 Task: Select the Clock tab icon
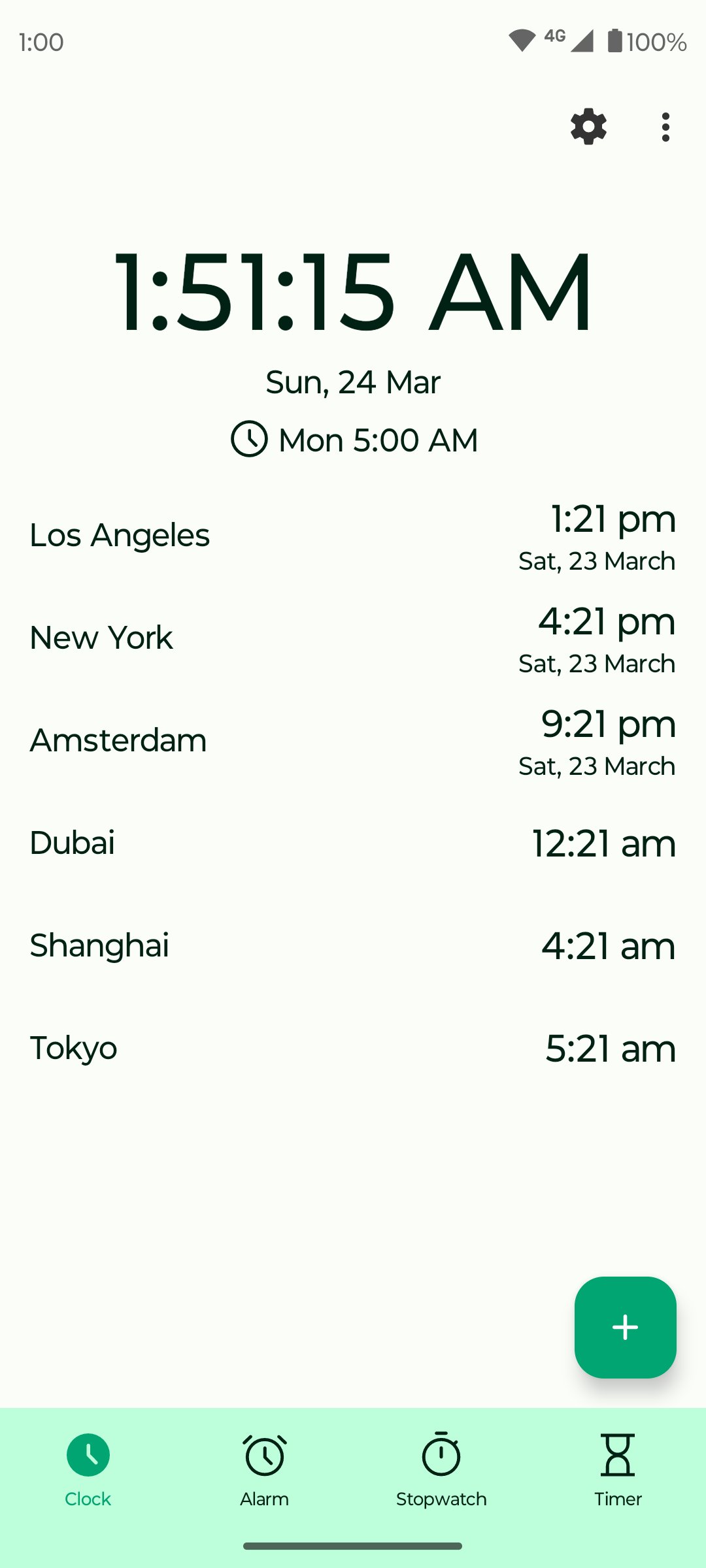88,1456
